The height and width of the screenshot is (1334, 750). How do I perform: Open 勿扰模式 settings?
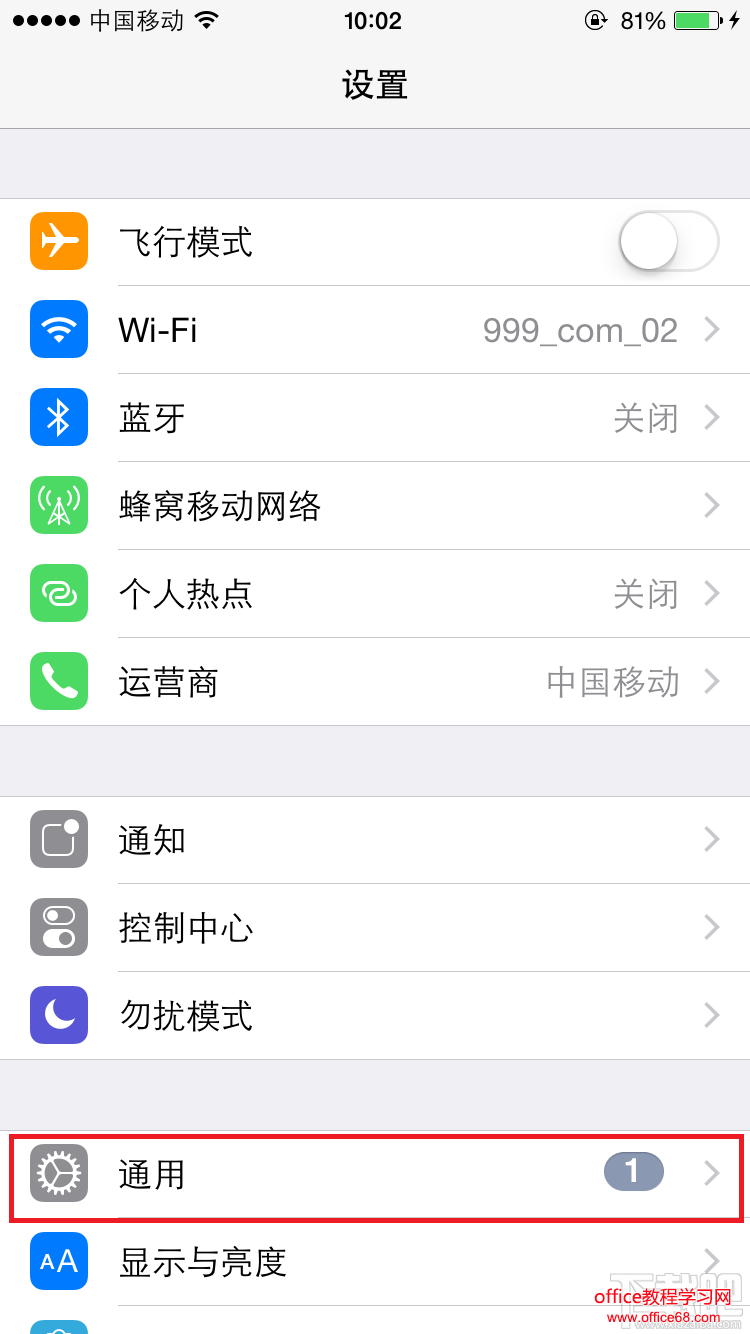pyautogui.click(x=375, y=1016)
